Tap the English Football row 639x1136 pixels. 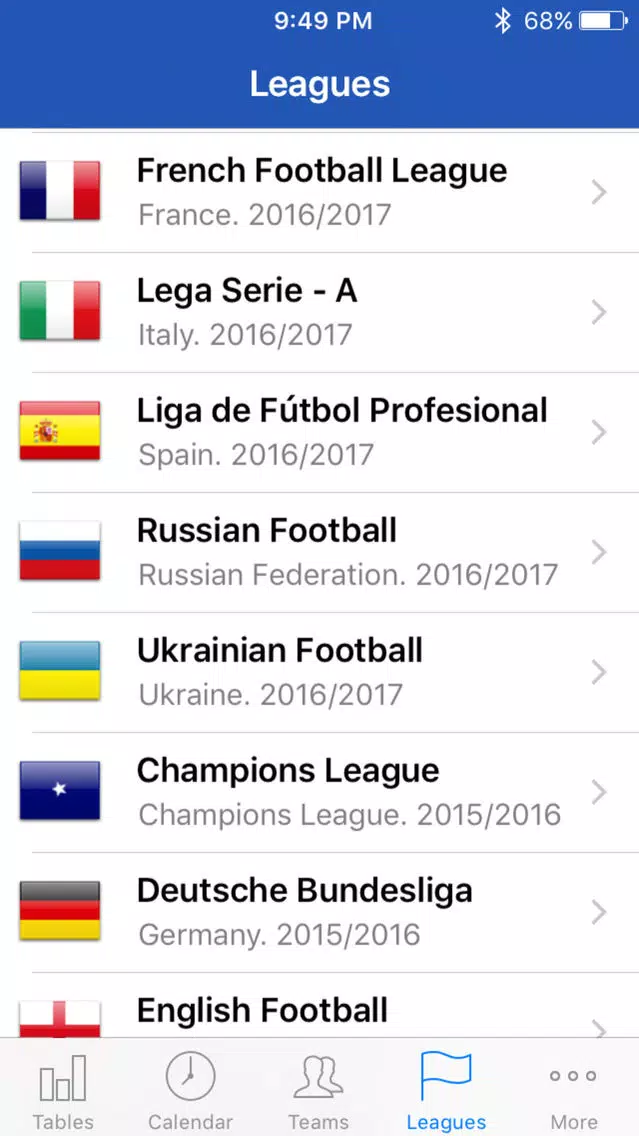(x=320, y=1006)
